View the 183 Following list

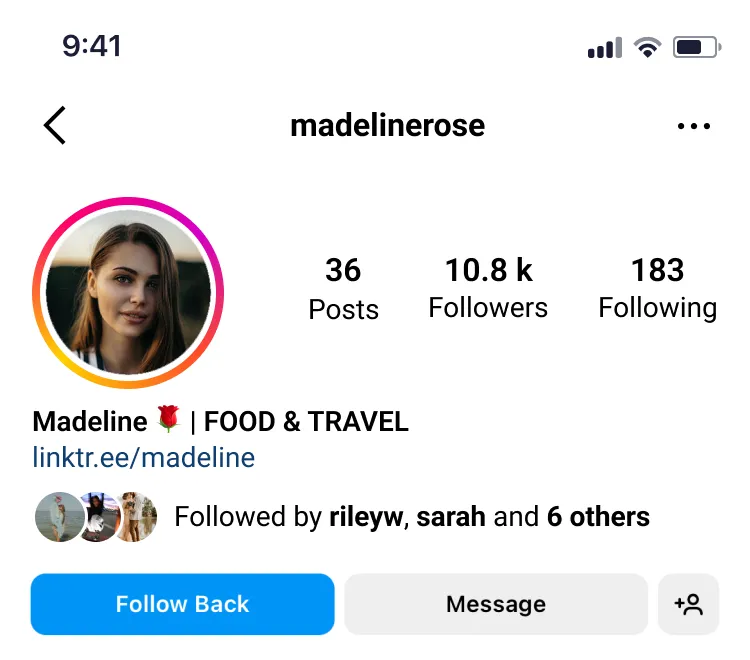[x=657, y=288]
